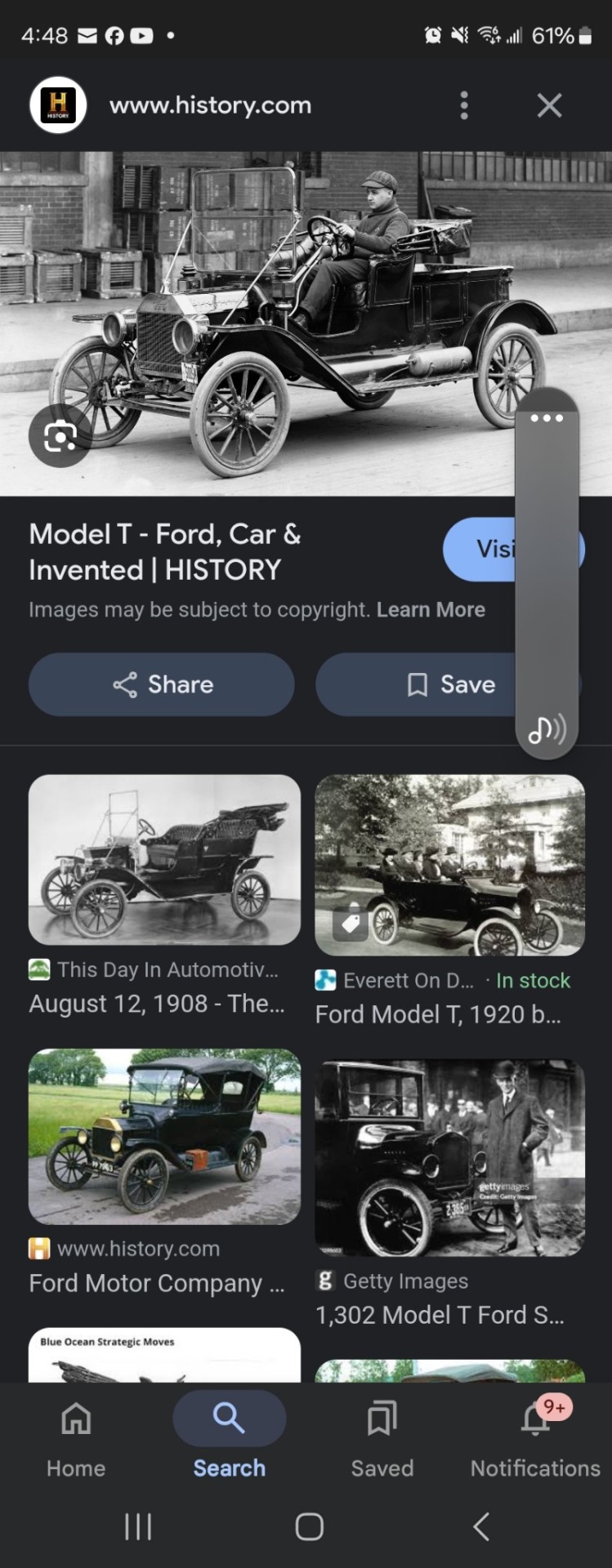Viewport: 612px width, 1568px height.
Task: Go back with the system back button
Action: click(x=481, y=1526)
